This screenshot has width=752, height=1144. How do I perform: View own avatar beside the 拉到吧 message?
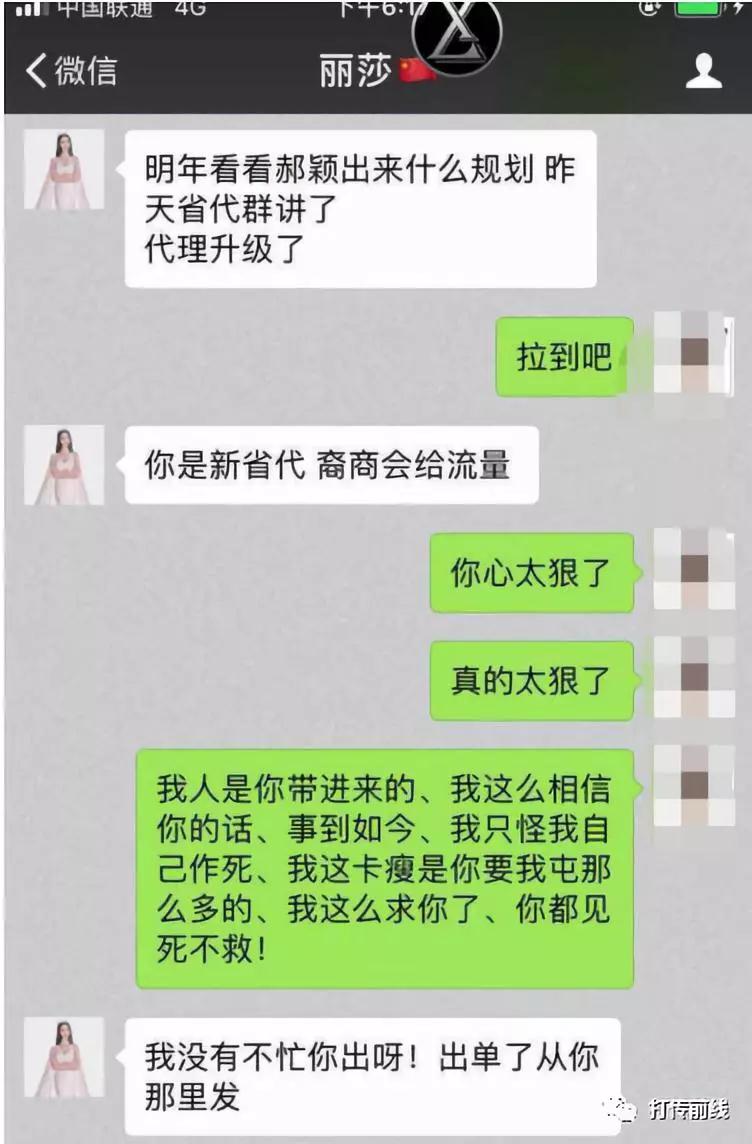(694, 353)
